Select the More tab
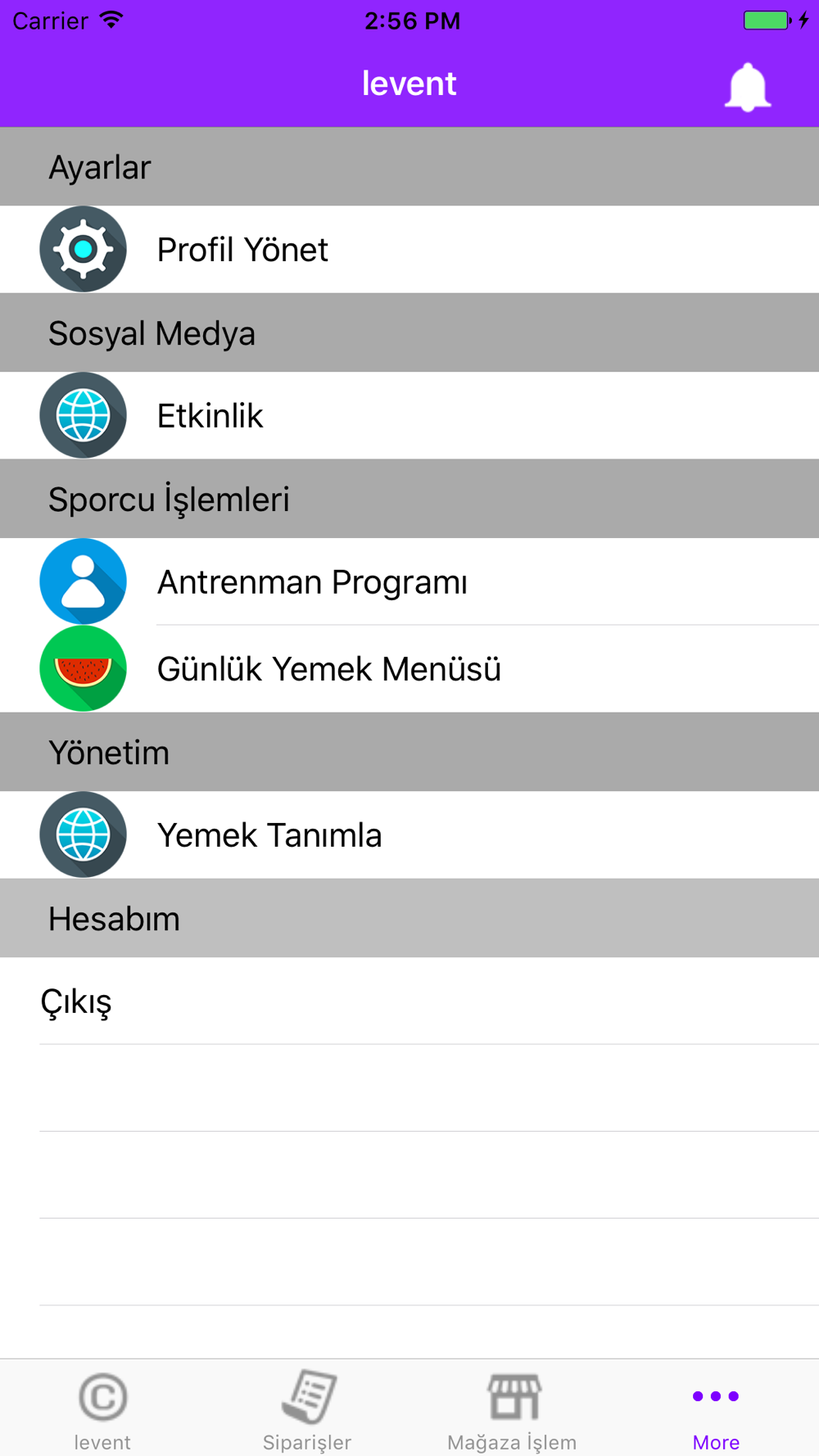 point(716,1410)
